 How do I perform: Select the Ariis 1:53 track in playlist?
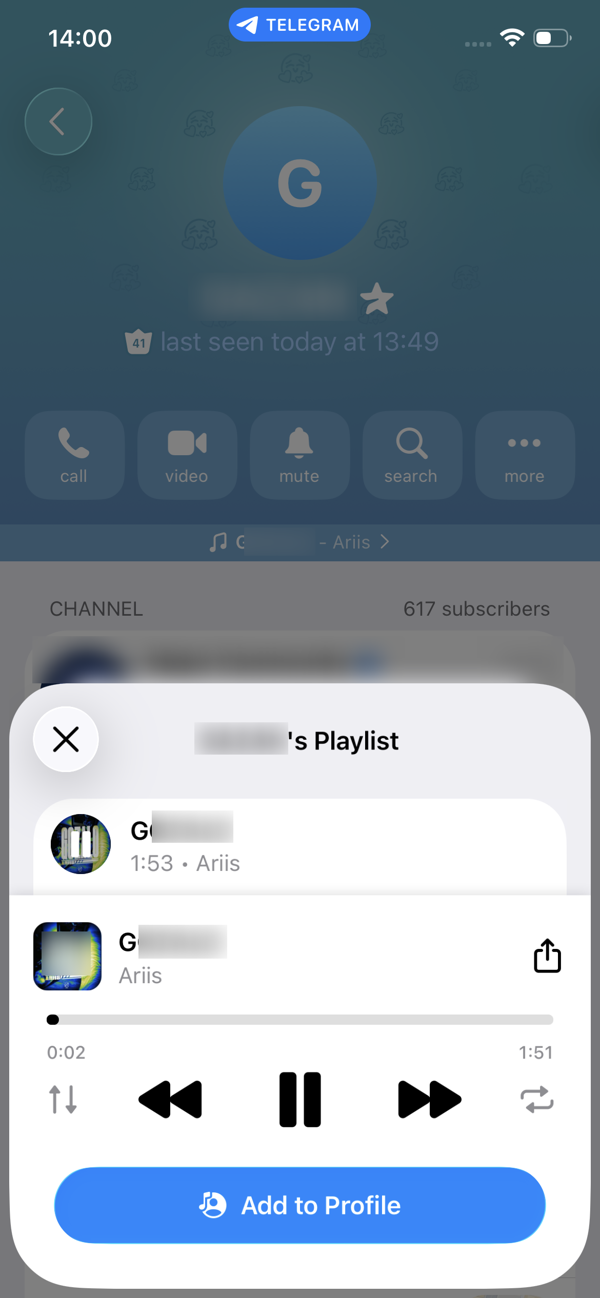300,845
